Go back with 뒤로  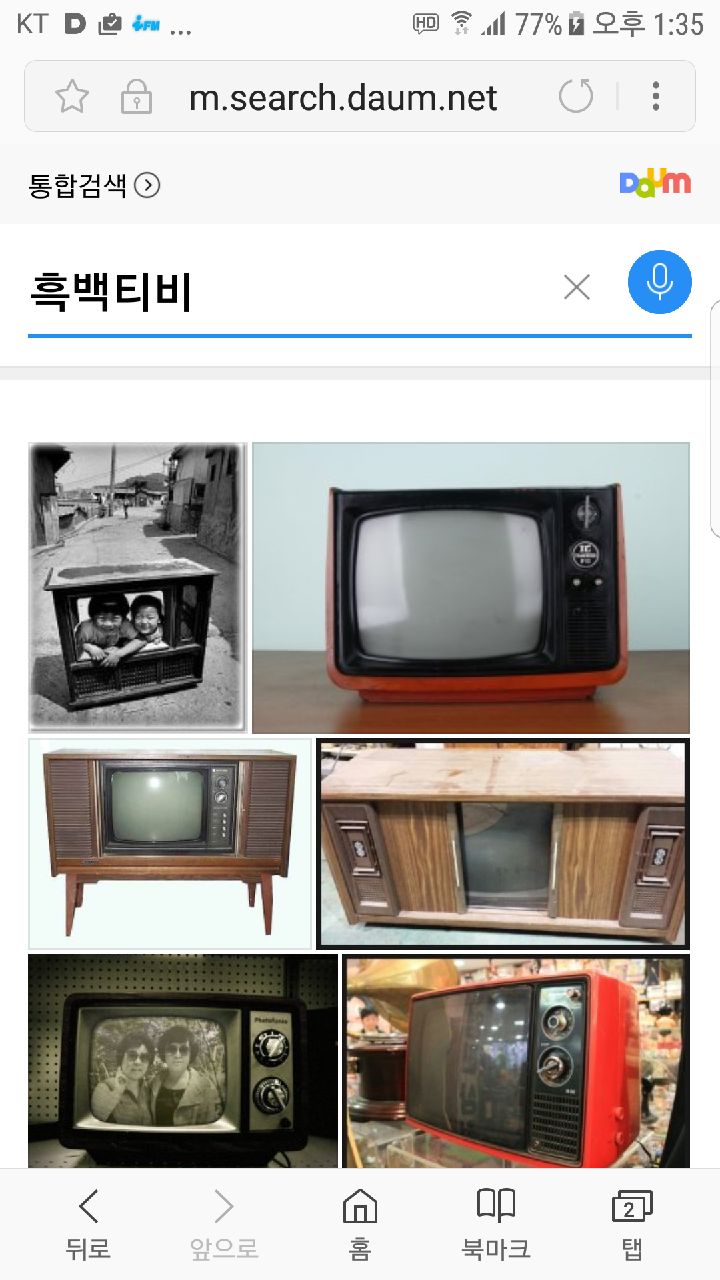click(x=88, y=1224)
